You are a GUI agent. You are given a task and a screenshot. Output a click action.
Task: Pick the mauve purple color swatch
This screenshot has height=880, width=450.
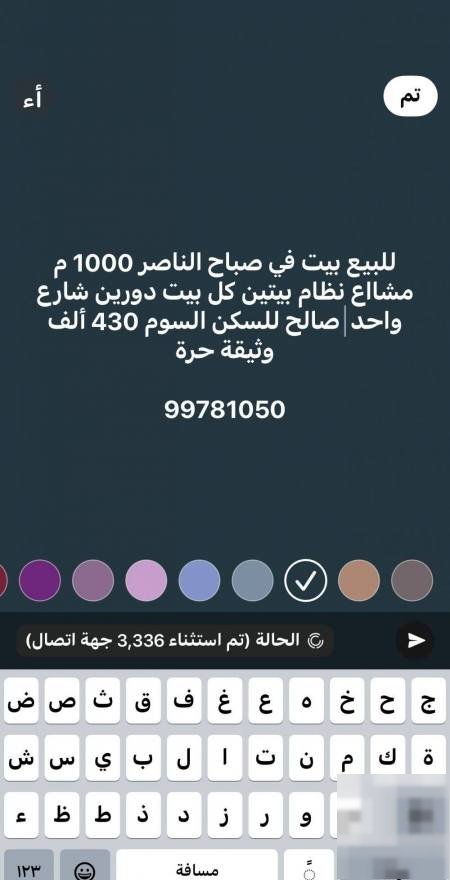(93, 580)
